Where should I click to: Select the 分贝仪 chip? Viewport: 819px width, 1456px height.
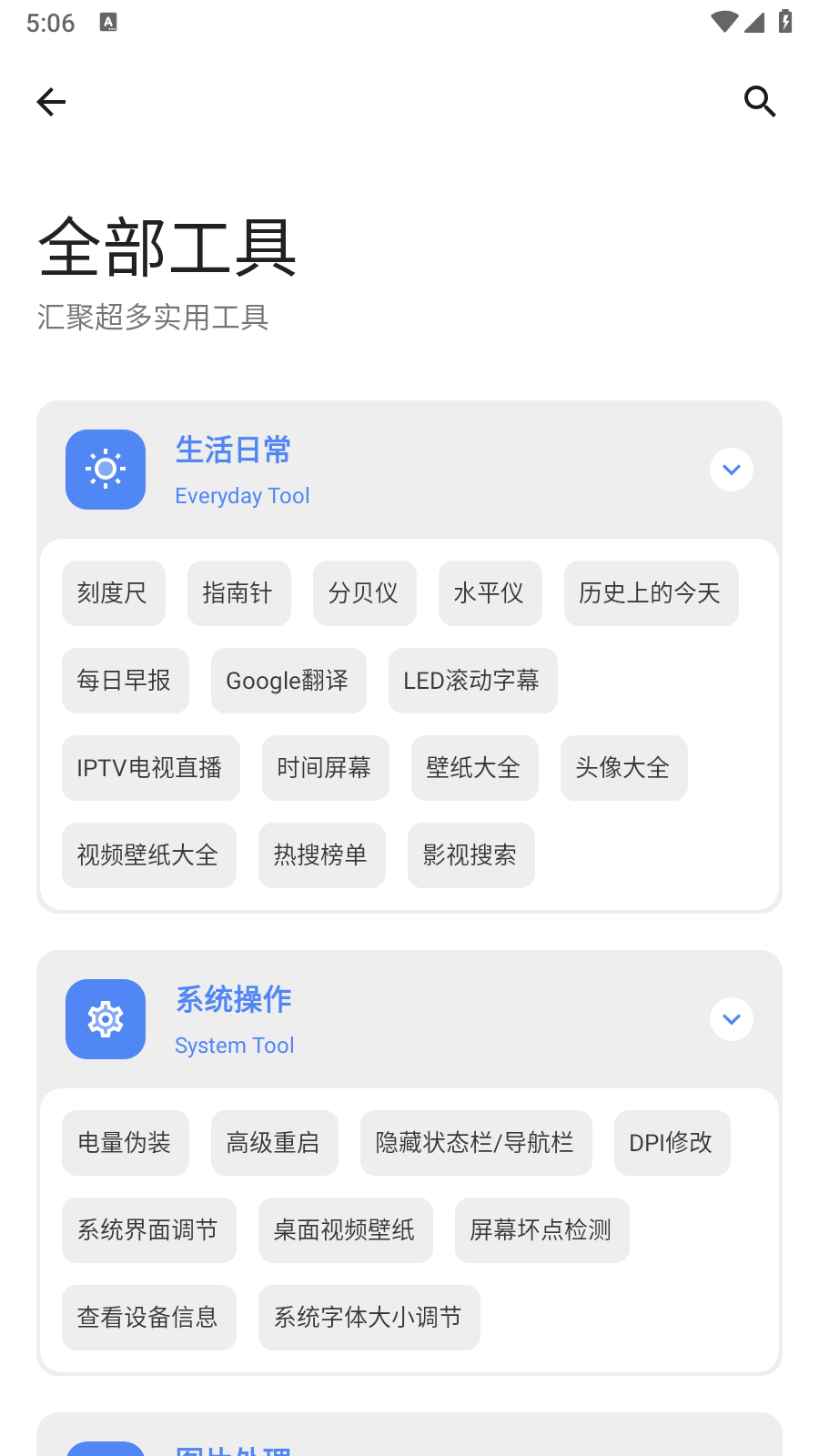coord(364,593)
